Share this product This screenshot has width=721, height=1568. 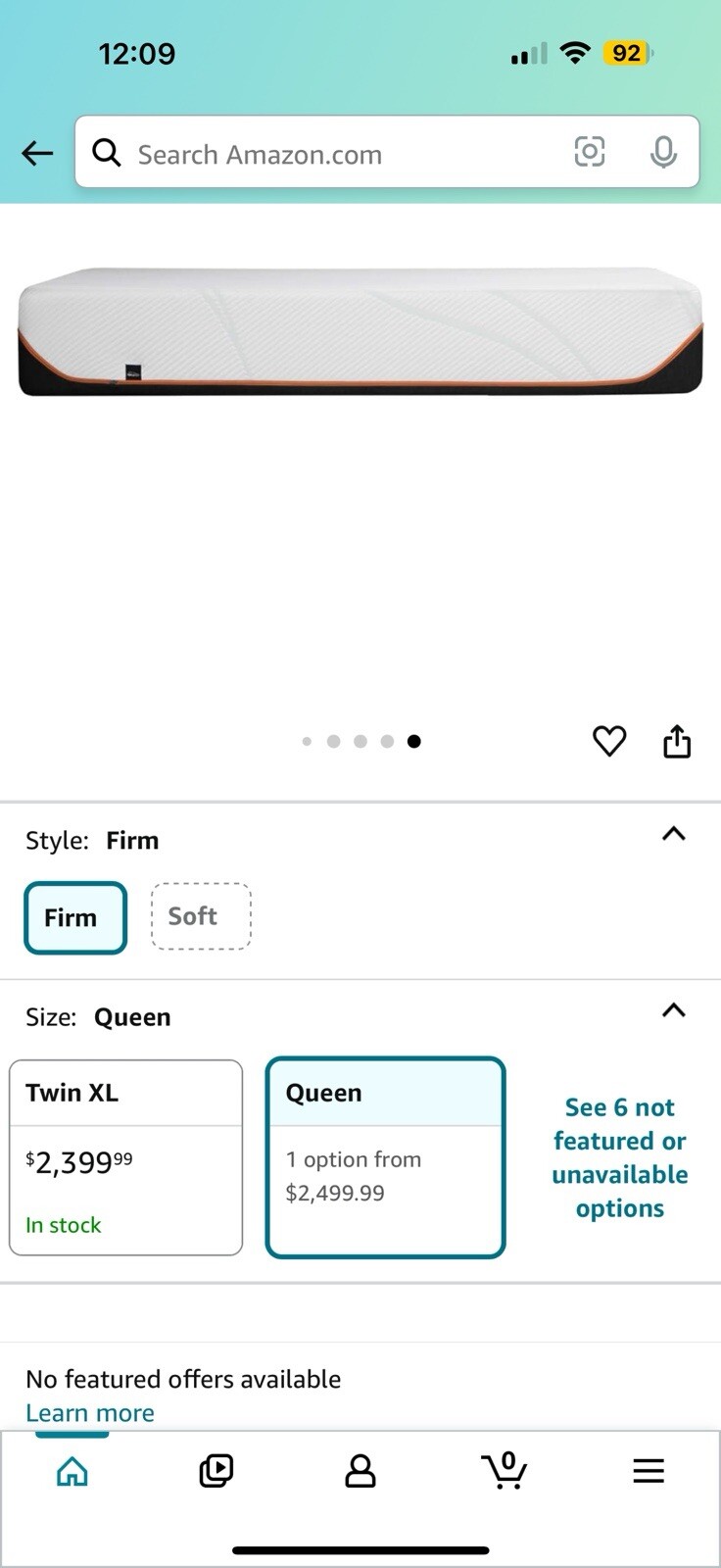coord(677,741)
